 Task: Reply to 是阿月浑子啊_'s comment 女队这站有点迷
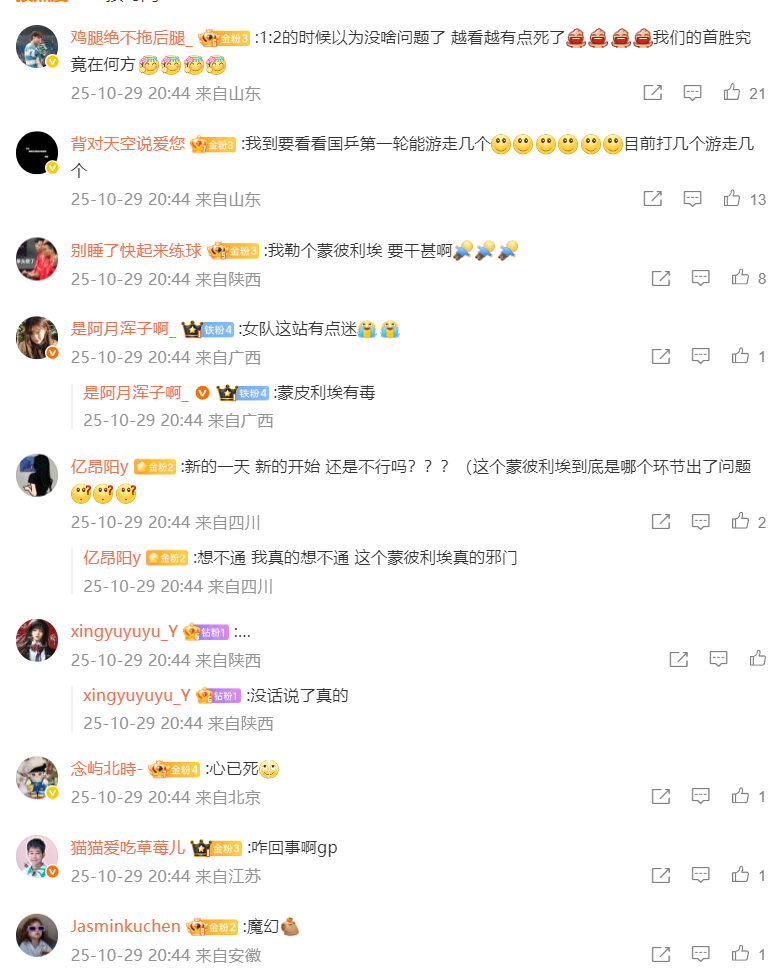700,356
